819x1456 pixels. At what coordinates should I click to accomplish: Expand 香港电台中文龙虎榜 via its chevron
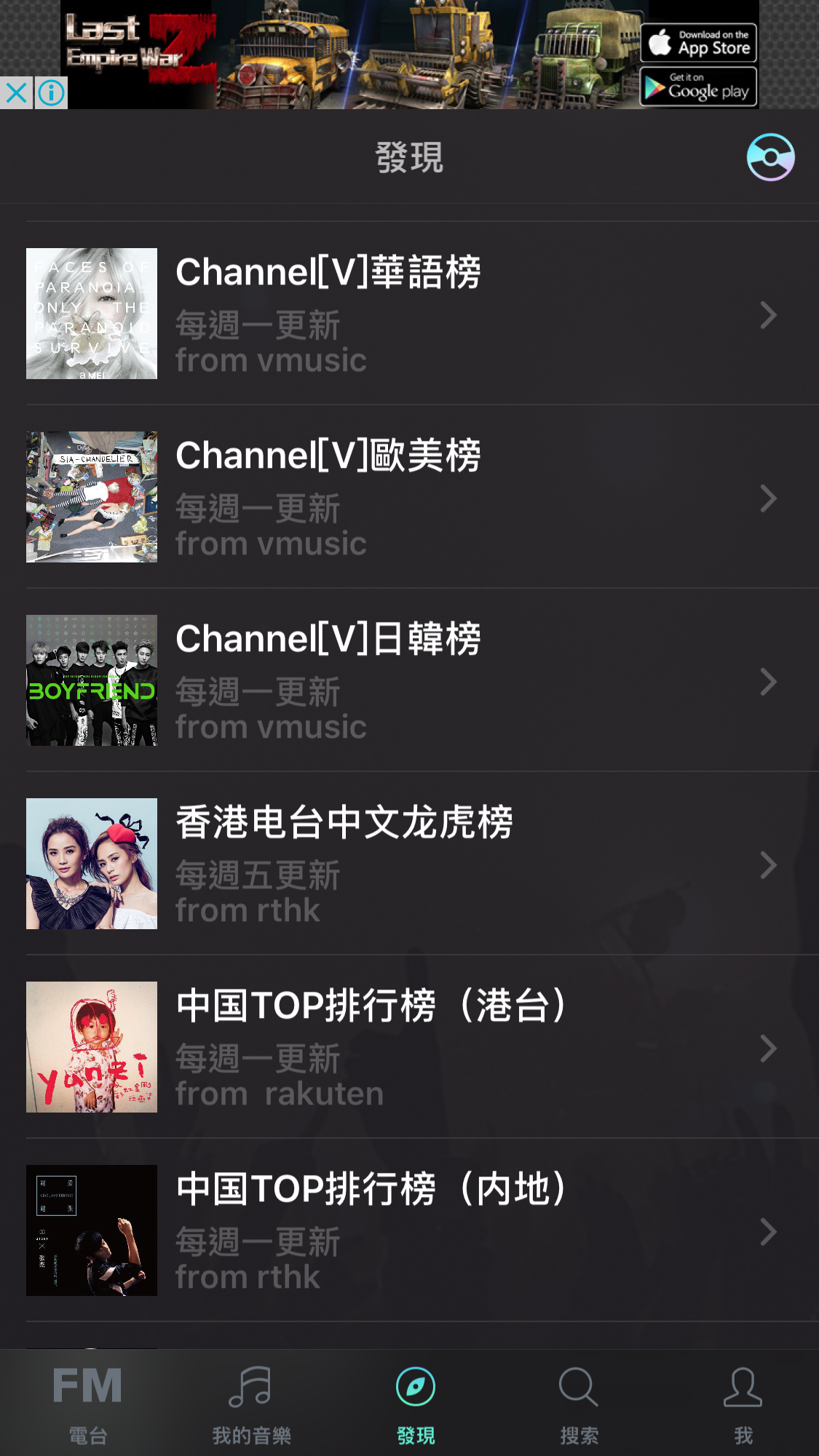coord(768,865)
